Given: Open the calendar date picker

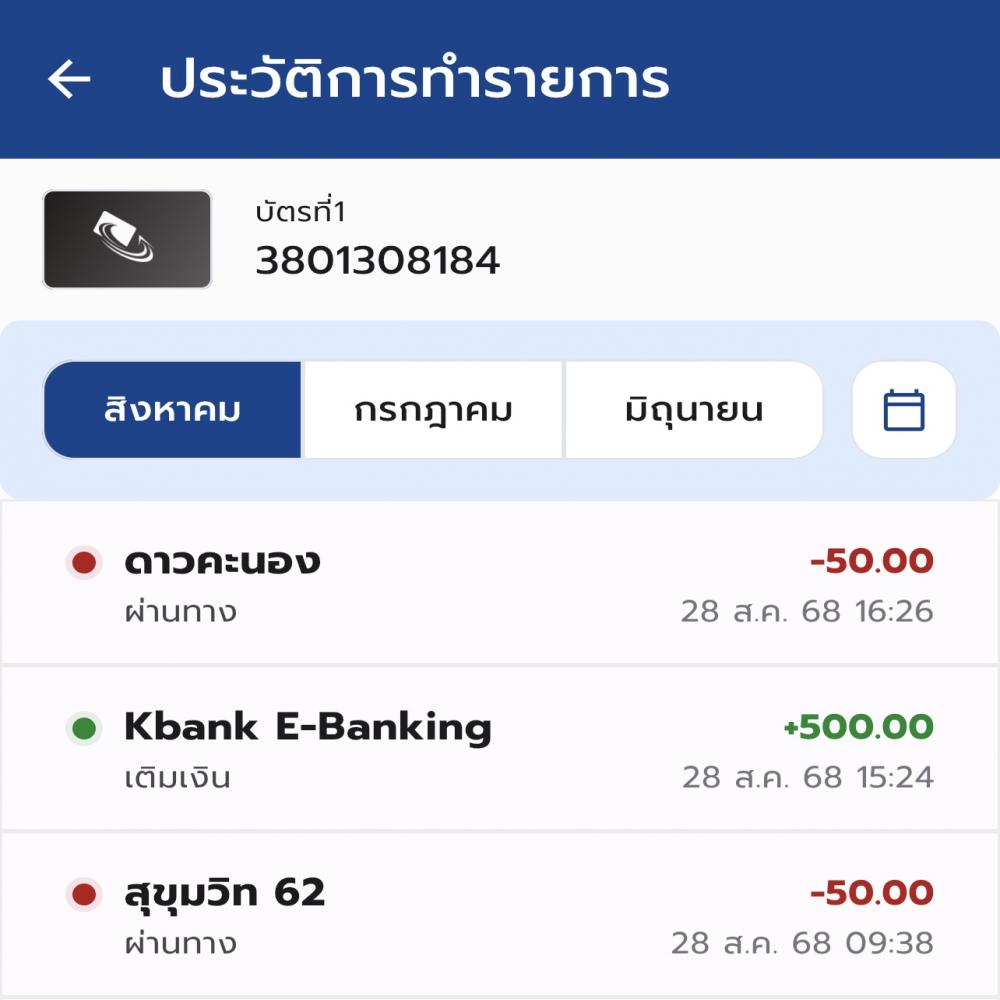Looking at the screenshot, I should click(x=904, y=410).
